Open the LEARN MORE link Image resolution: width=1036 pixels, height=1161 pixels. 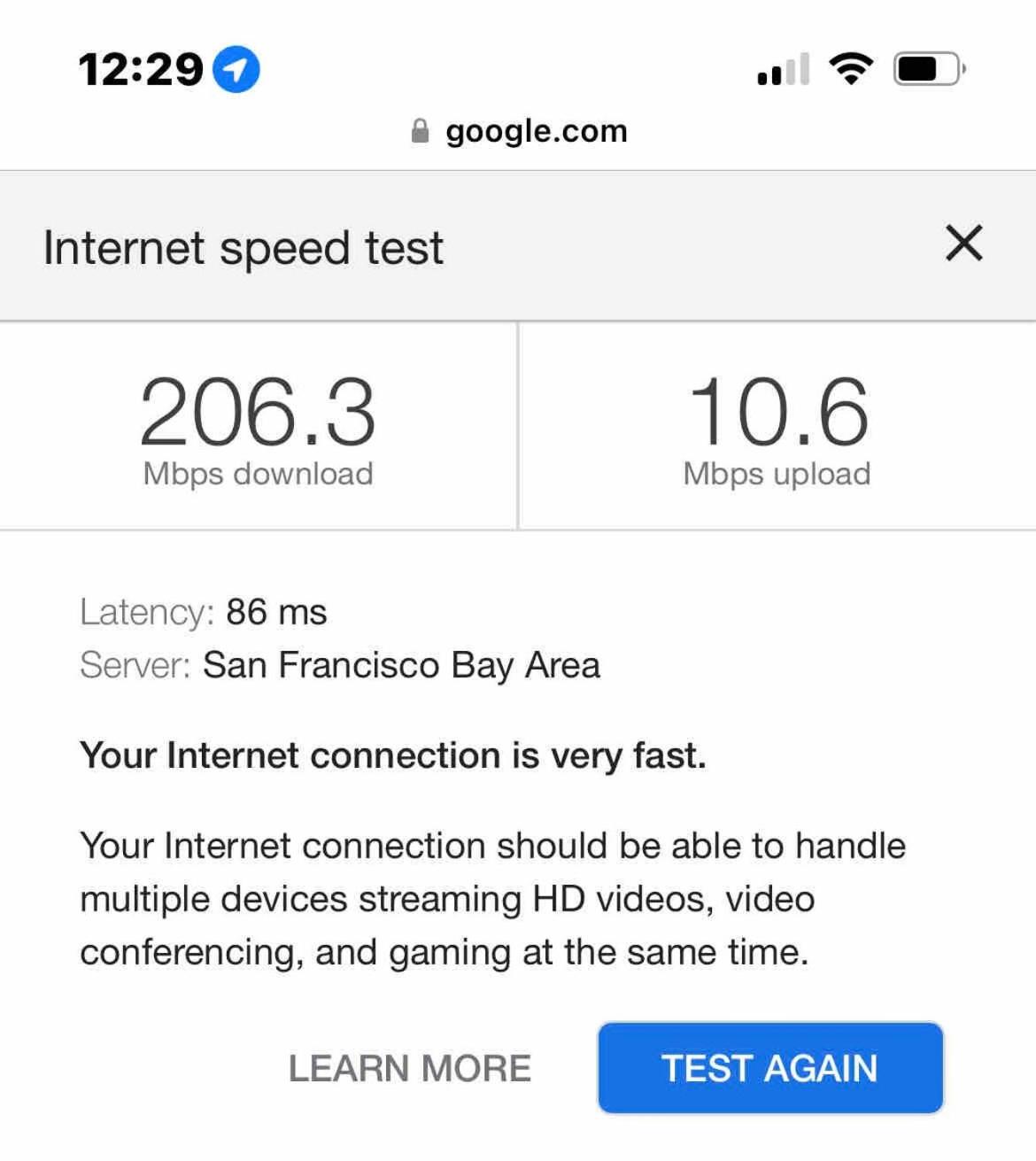410,1068
